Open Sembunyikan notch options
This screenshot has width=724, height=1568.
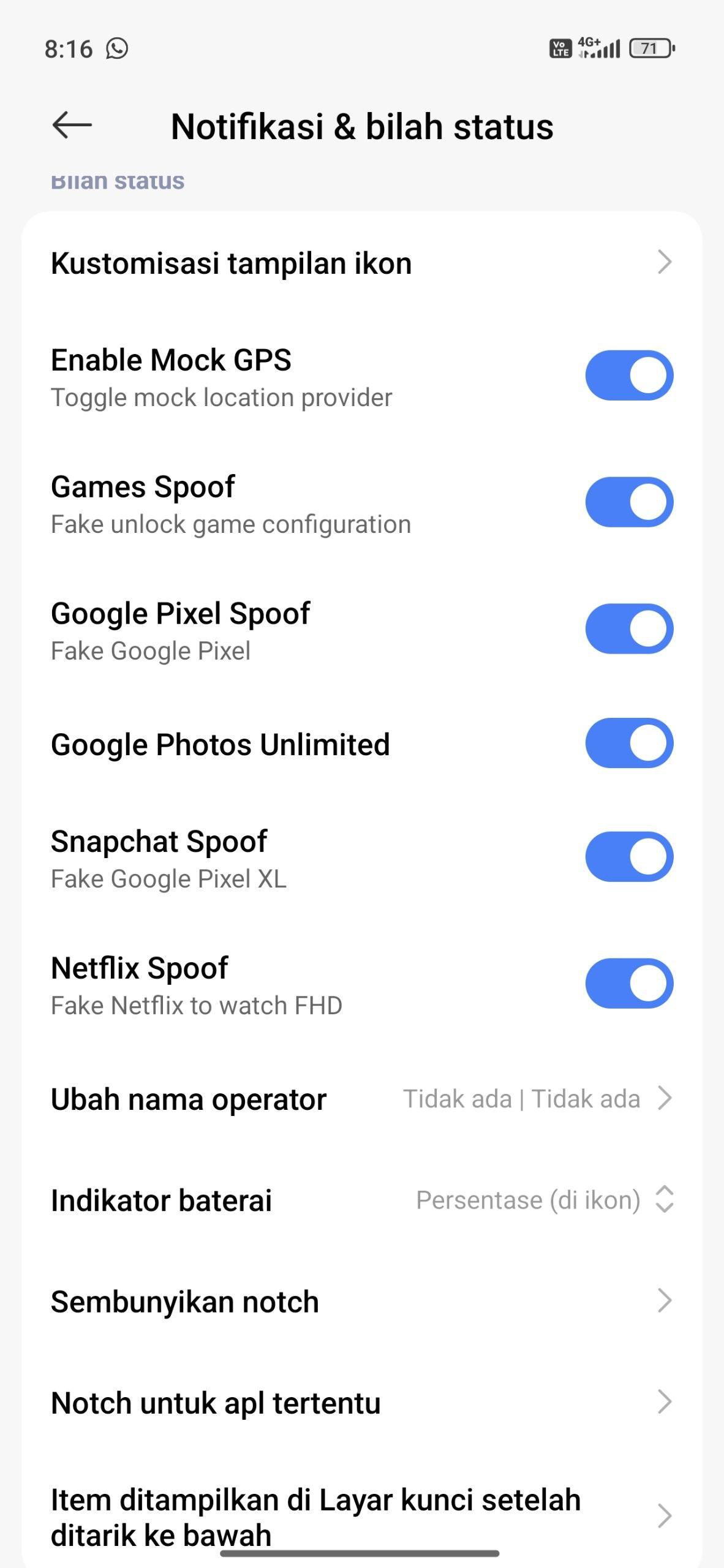point(361,1302)
